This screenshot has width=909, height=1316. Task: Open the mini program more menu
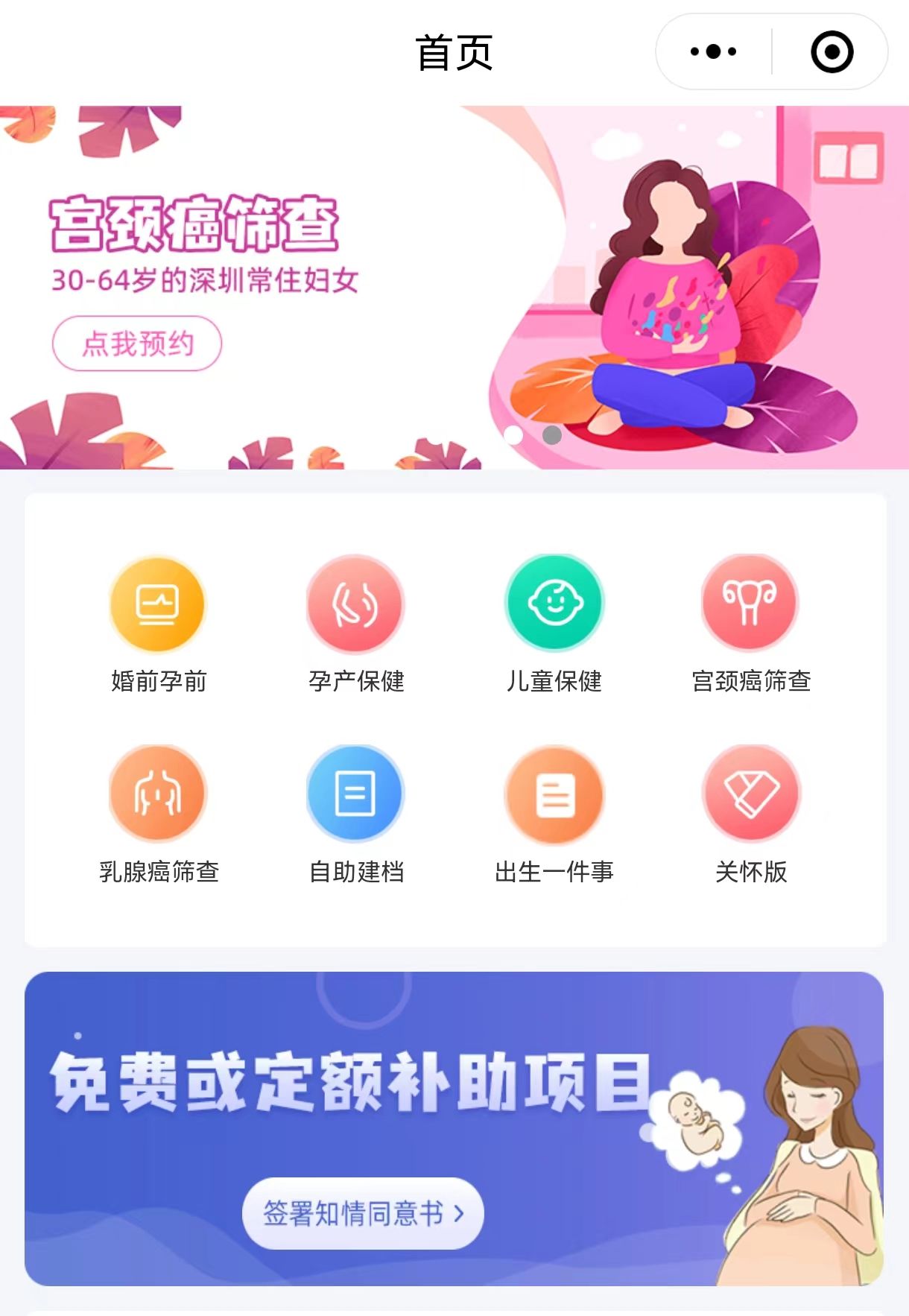pyautogui.click(x=713, y=51)
